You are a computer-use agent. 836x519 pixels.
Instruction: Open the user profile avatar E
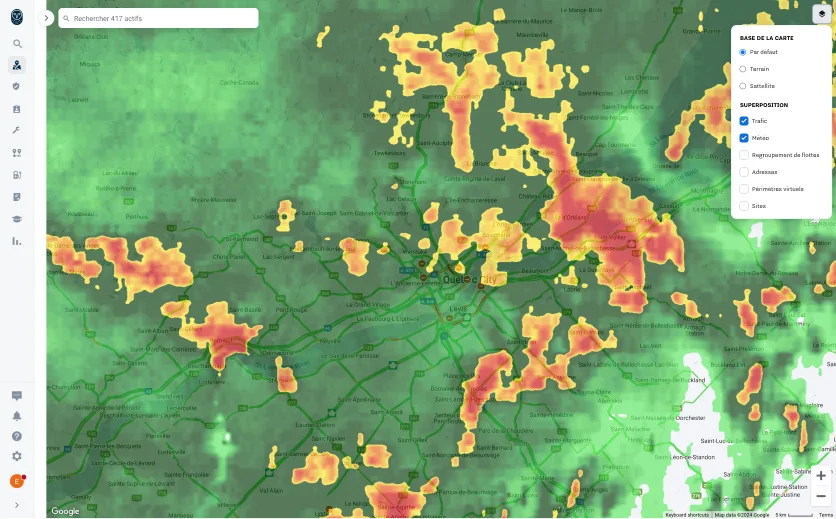[16, 481]
